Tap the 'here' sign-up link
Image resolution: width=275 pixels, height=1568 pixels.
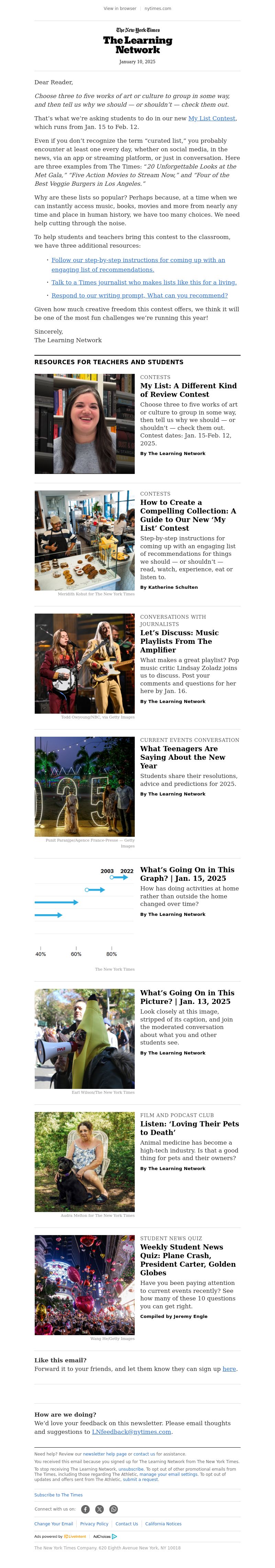tap(229, 1369)
